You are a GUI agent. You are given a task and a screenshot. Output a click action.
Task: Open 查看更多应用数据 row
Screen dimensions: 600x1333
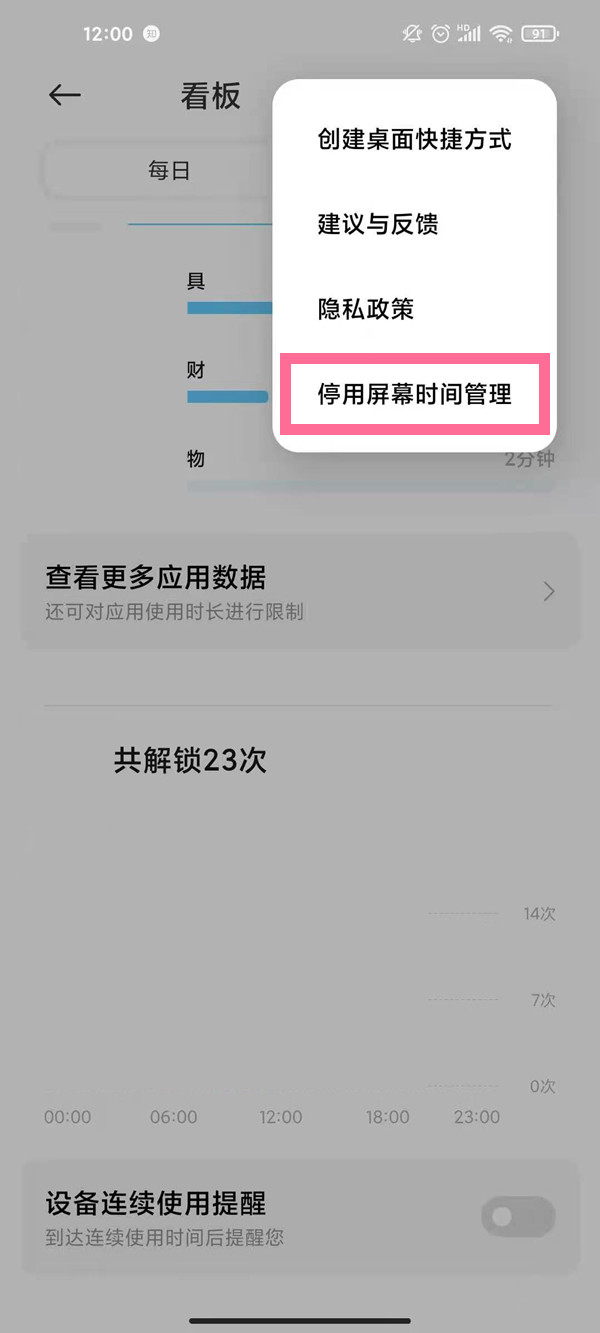(300, 591)
